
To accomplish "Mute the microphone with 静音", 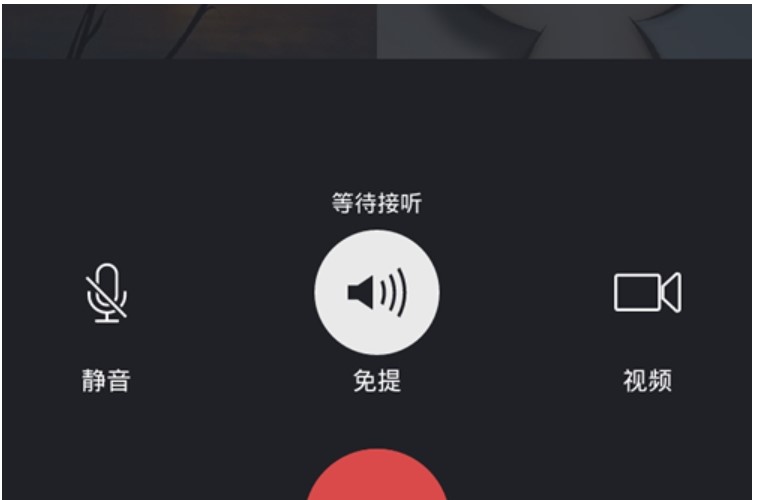I will [x=106, y=293].
